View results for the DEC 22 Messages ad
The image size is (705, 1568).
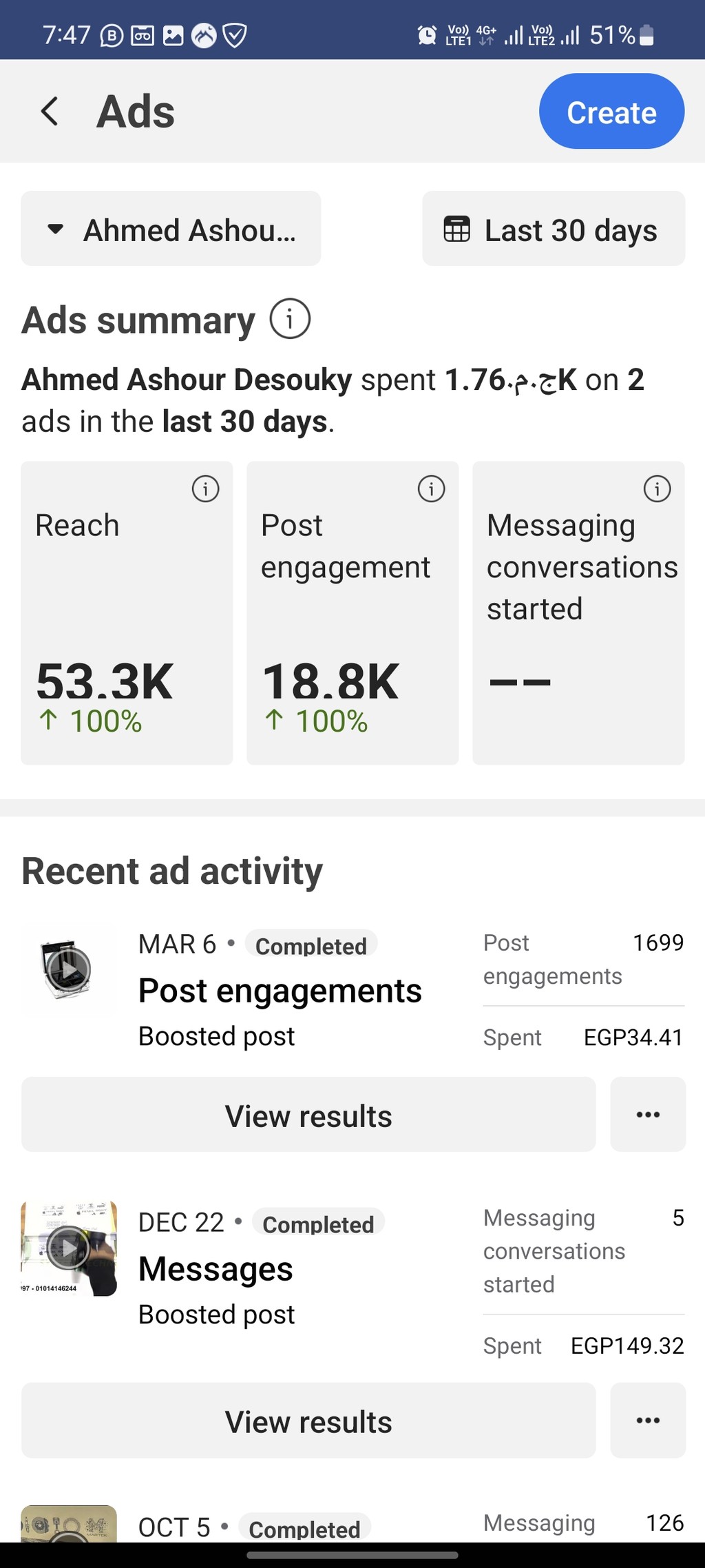tap(308, 1421)
